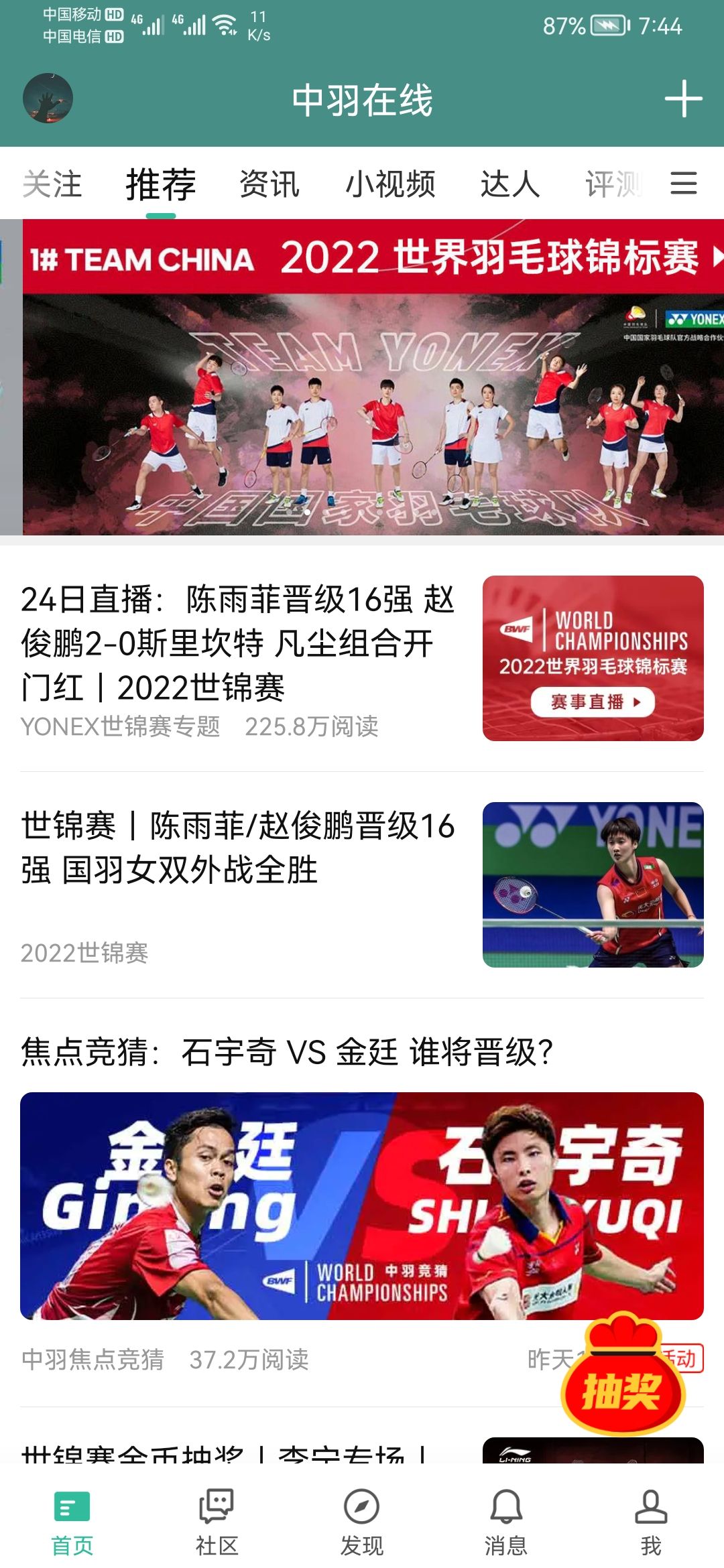Viewport: 724px width, 1568px height.
Task: Read the 24日直播 陈雨菲晋级16强 article
Action: coord(238,643)
